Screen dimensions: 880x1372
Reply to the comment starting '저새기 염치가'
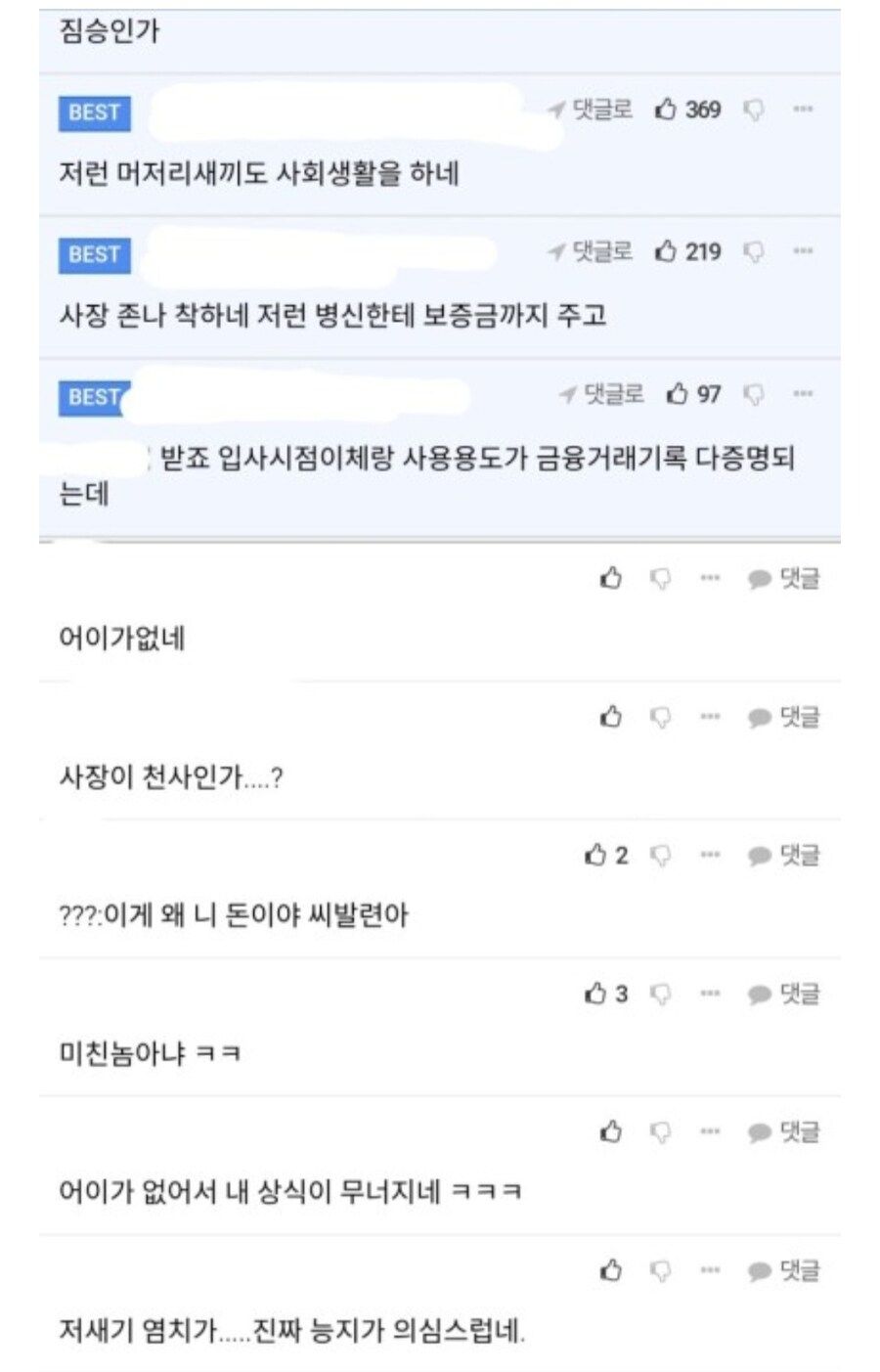click(784, 1270)
